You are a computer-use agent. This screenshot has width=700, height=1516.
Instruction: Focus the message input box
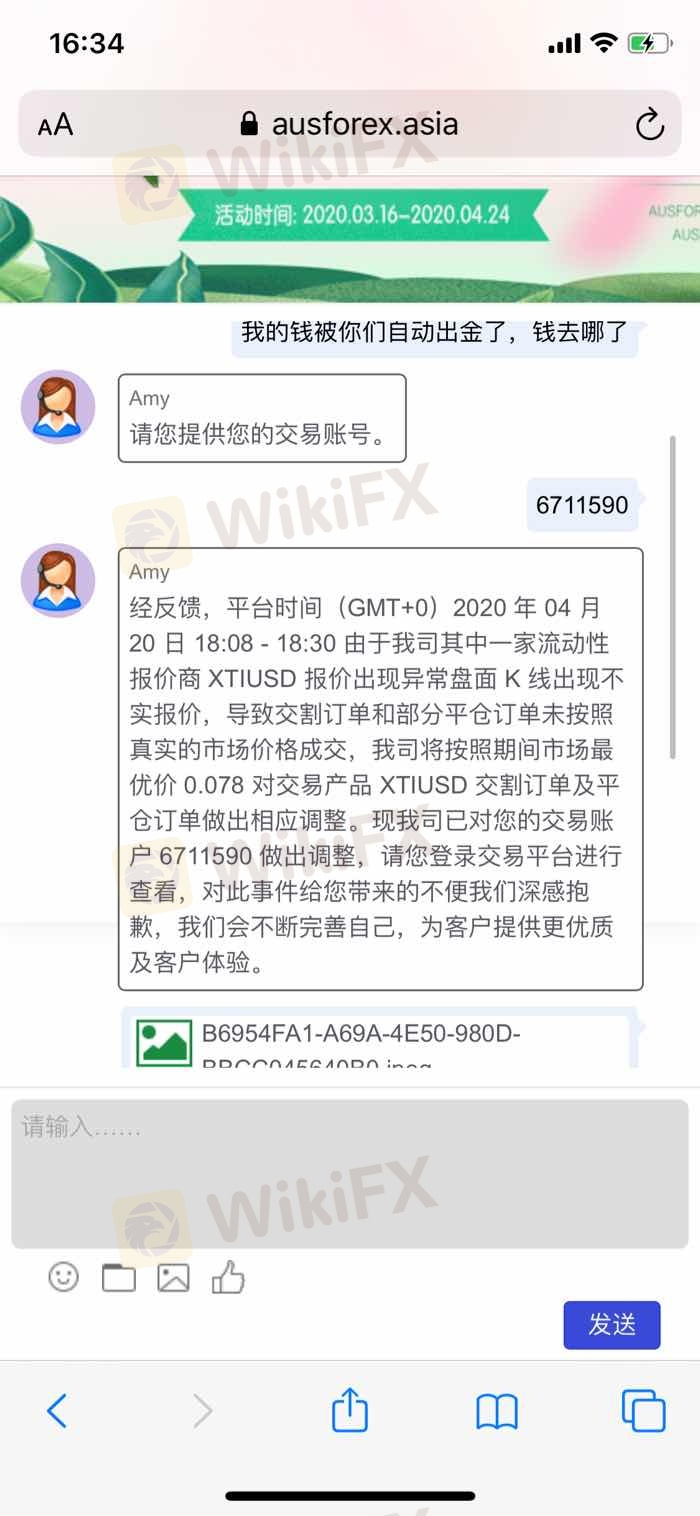tap(349, 1173)
